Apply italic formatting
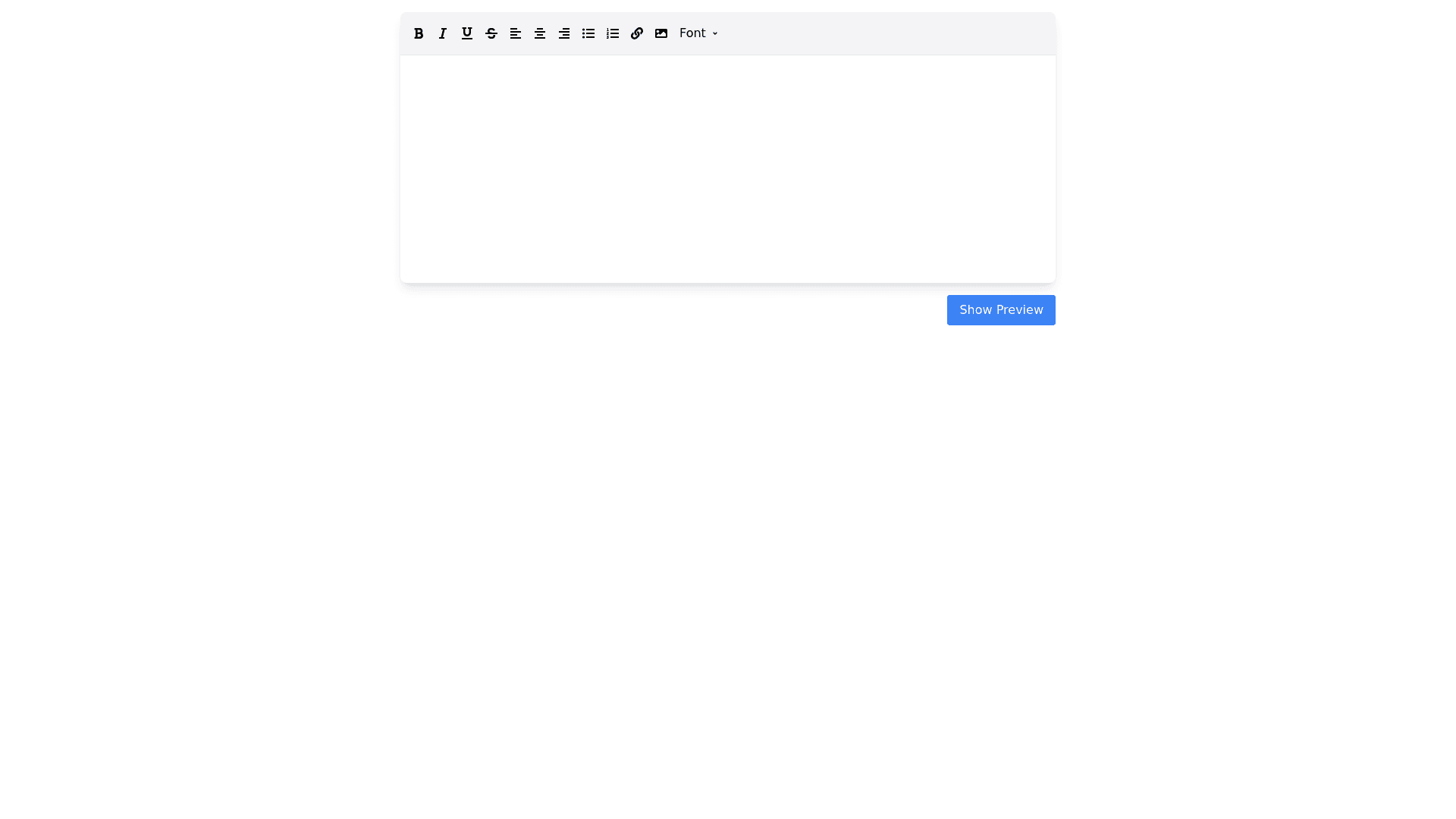 tap(442, 33)
